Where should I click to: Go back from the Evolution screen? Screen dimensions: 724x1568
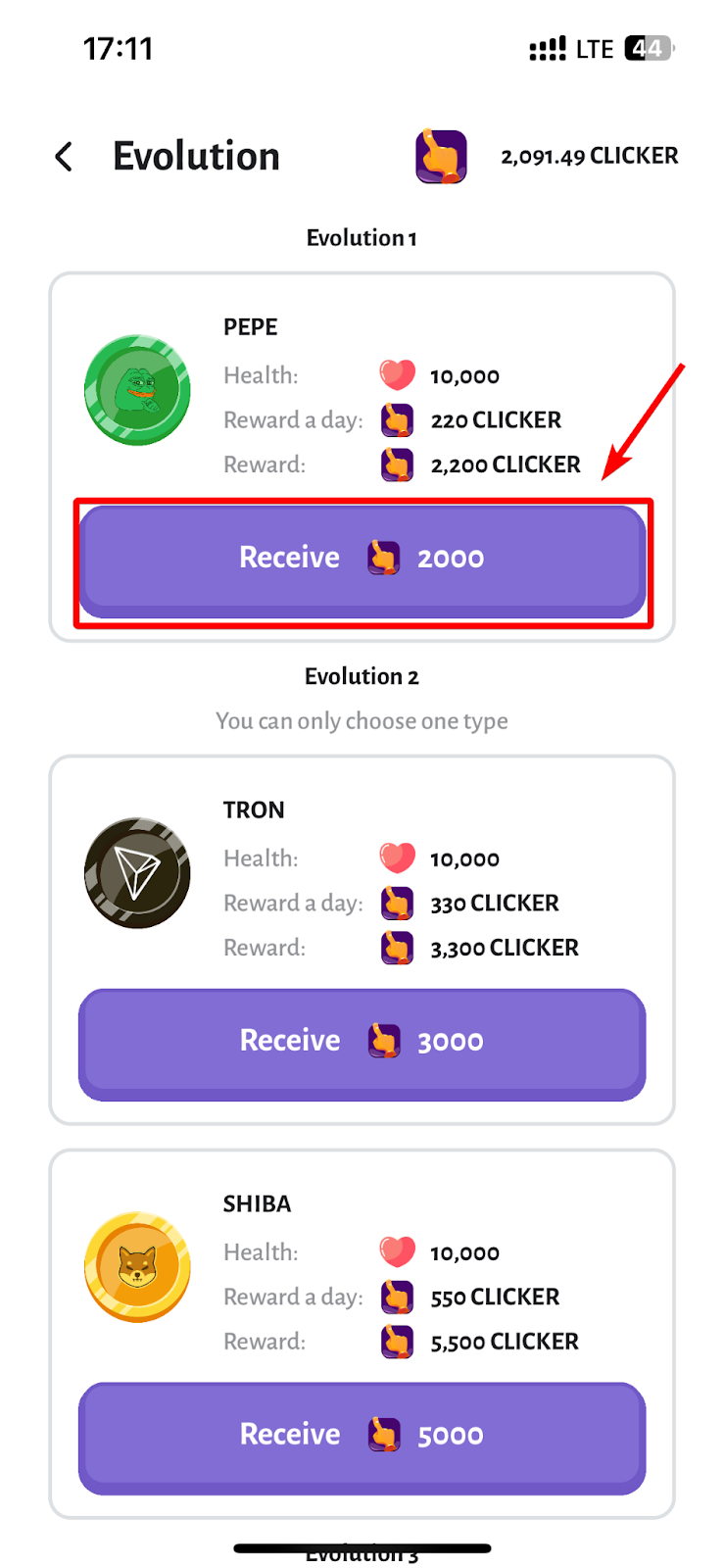65,157
